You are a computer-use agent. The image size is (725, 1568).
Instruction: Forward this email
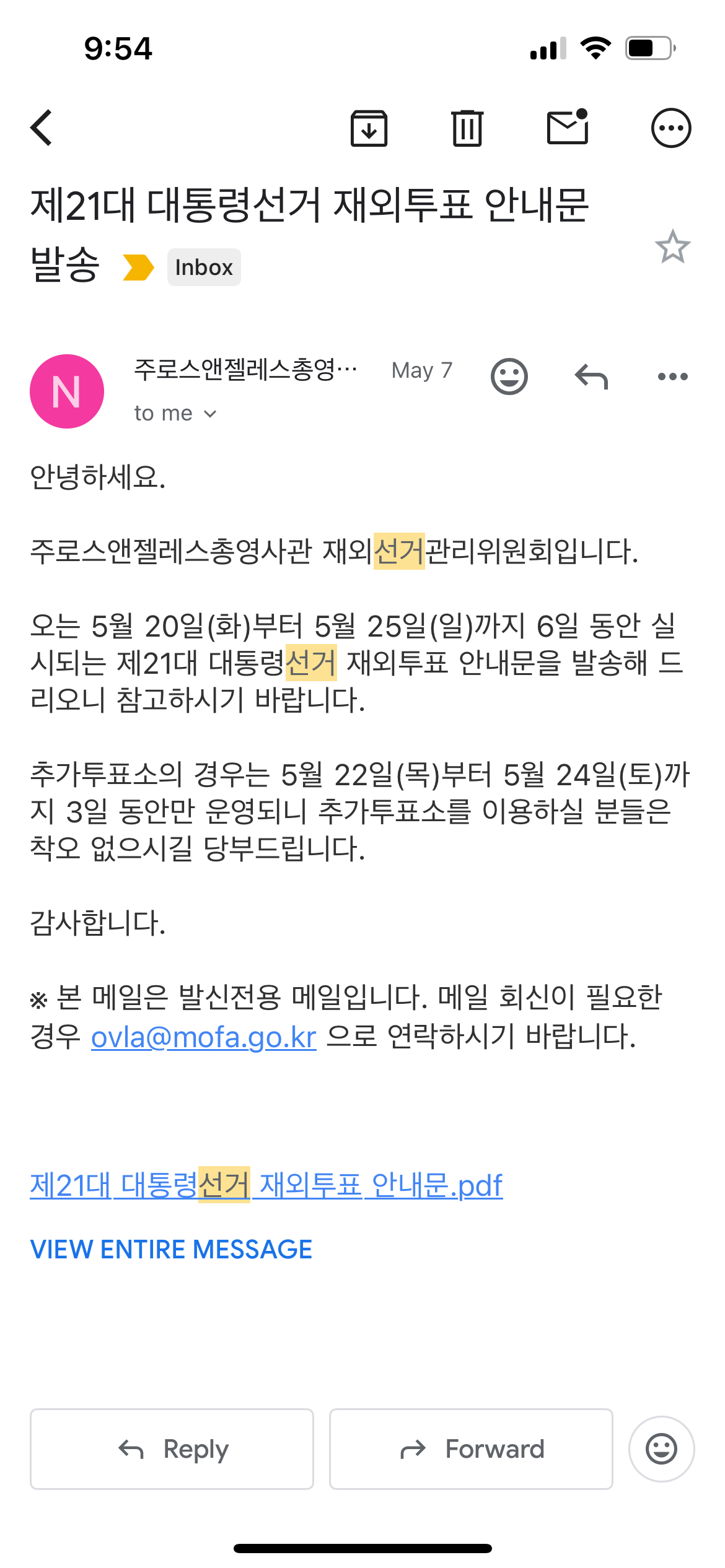click(471, 1449)
